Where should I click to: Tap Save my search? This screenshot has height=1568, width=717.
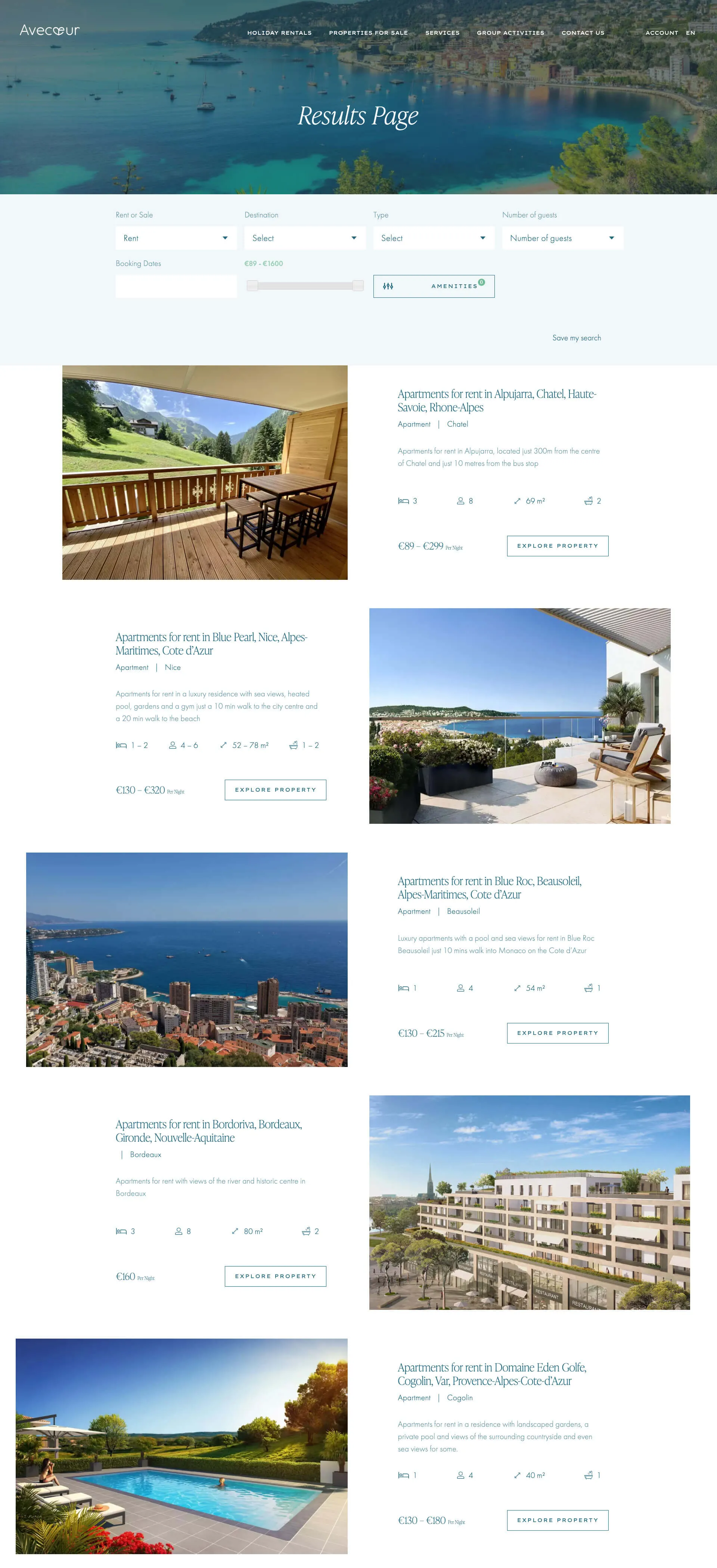point(576,338)
